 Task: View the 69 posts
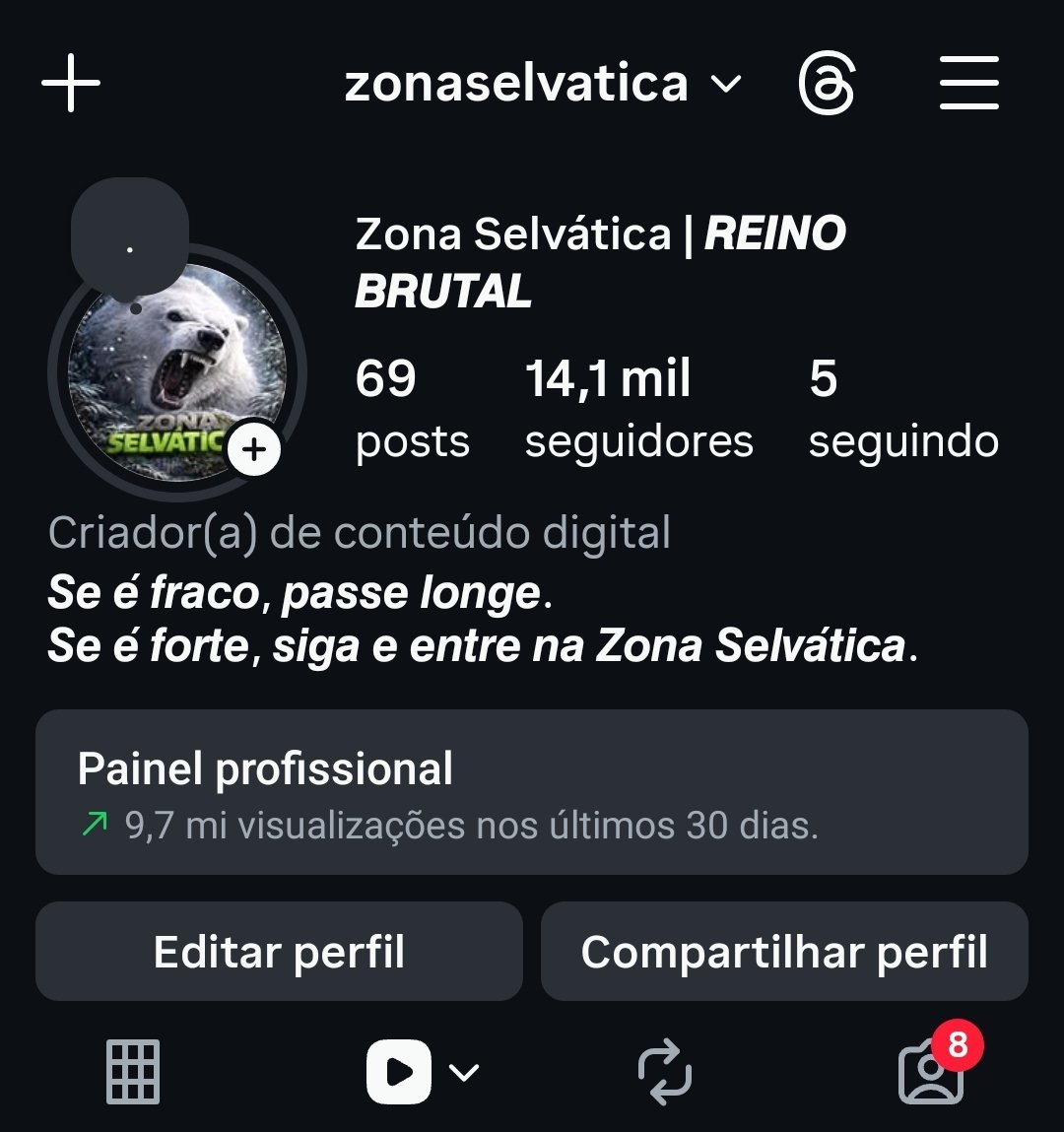412,408
